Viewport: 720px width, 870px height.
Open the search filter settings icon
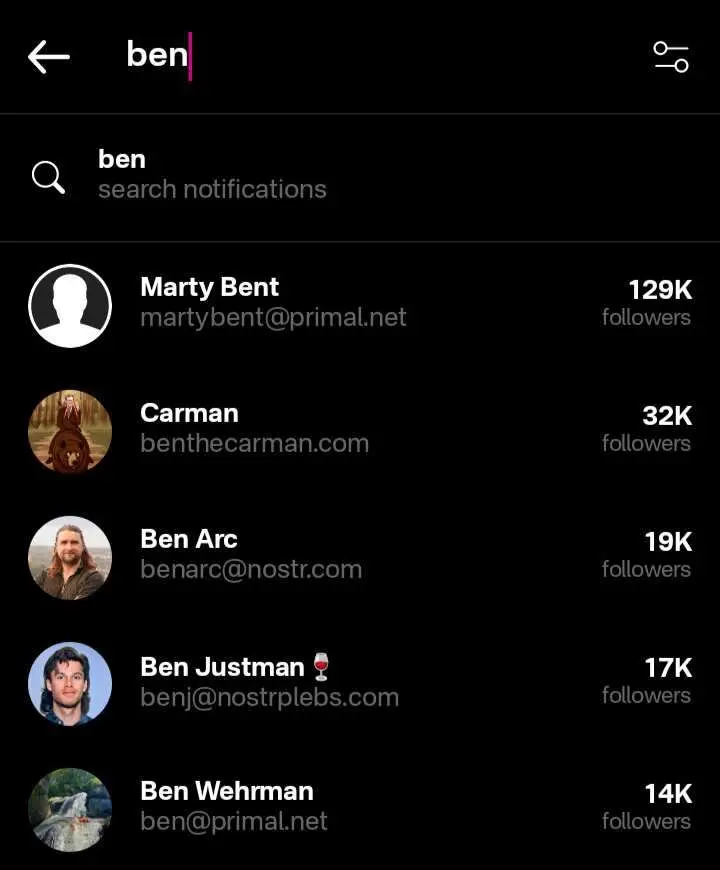671,57
